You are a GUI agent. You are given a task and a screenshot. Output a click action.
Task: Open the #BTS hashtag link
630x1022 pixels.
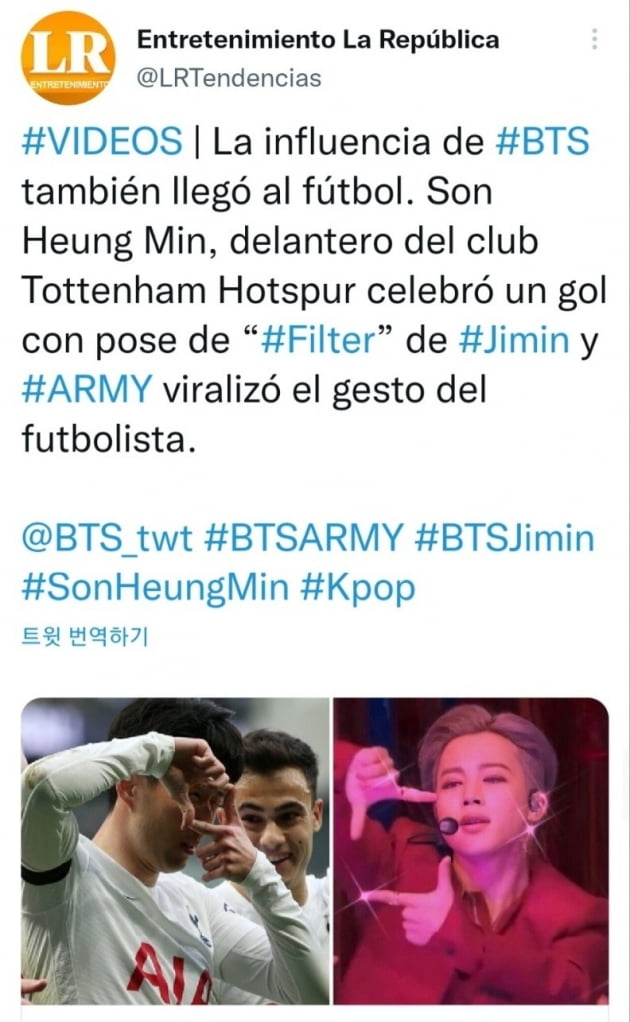542,143
